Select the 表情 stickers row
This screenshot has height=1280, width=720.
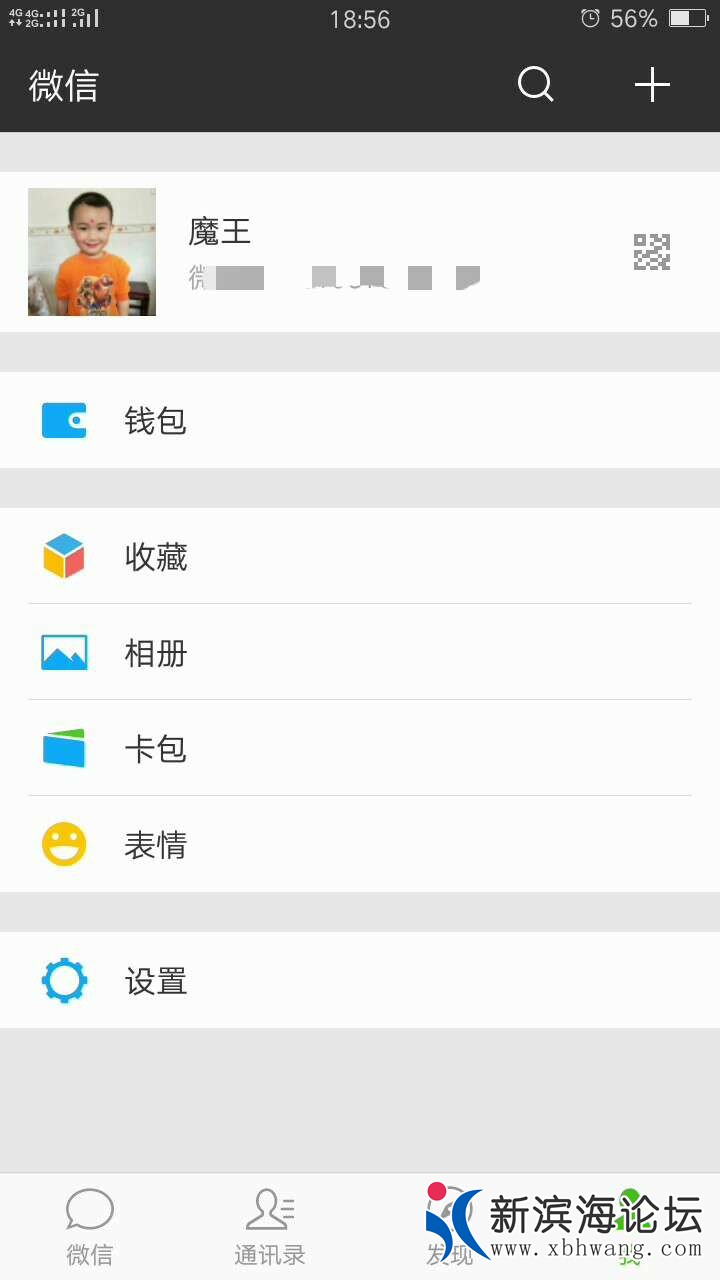[360, 844]
